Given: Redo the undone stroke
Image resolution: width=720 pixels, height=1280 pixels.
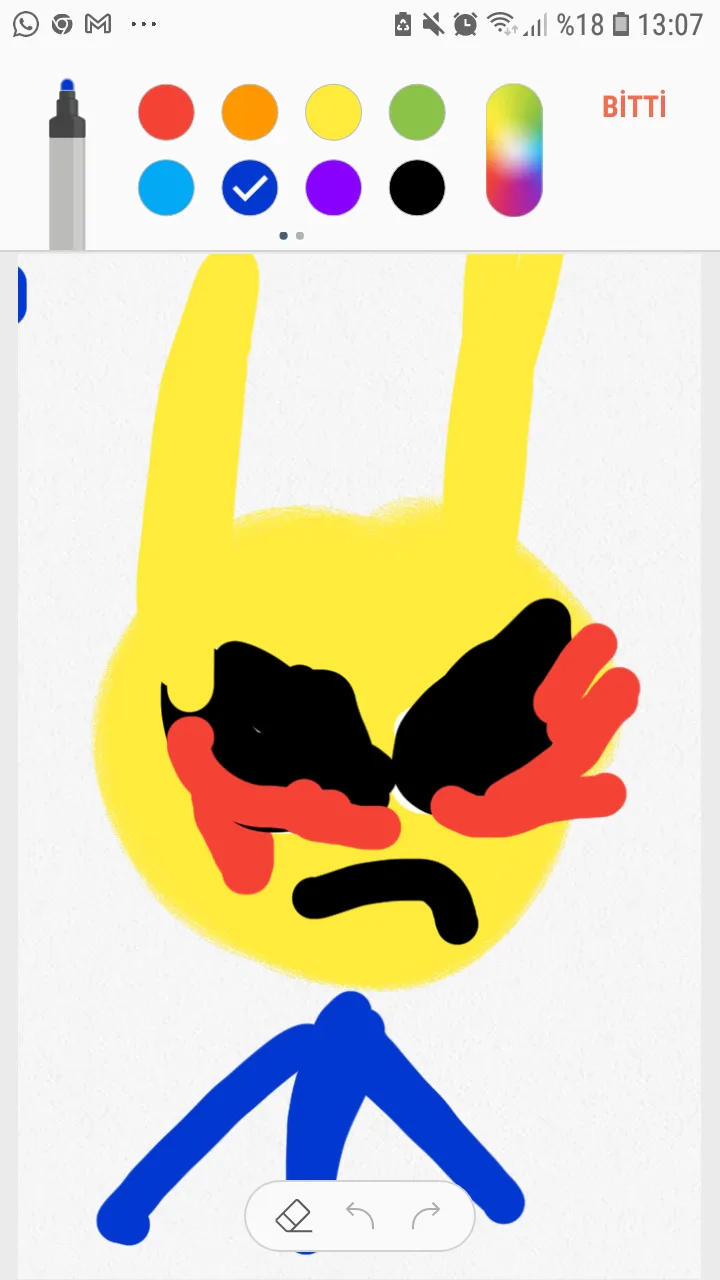Looking at the screenshot, I should (426, 1216).
